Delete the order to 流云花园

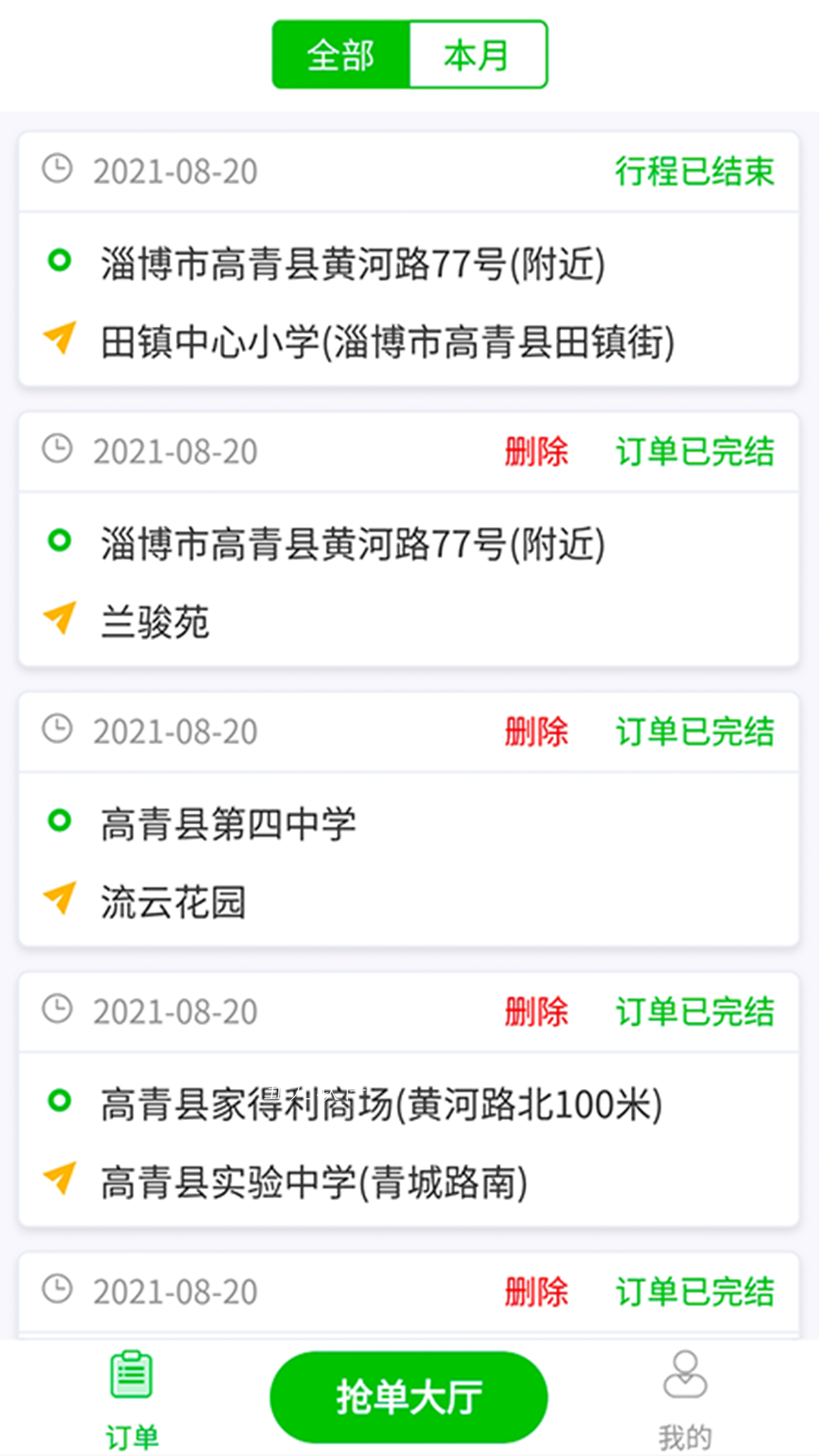[x=537, y=732]
